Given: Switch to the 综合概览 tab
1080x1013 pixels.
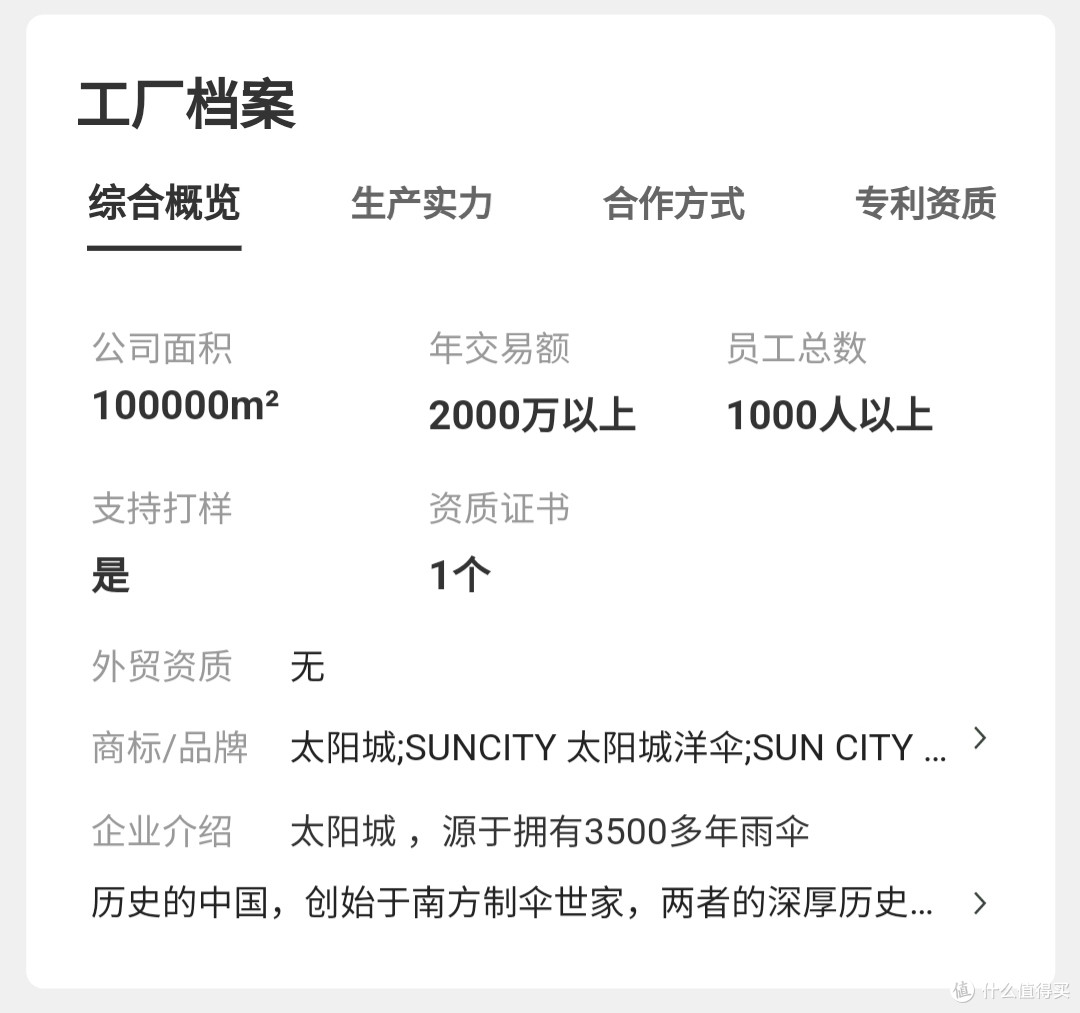Looking at the screenshot, I should point(164,203).
